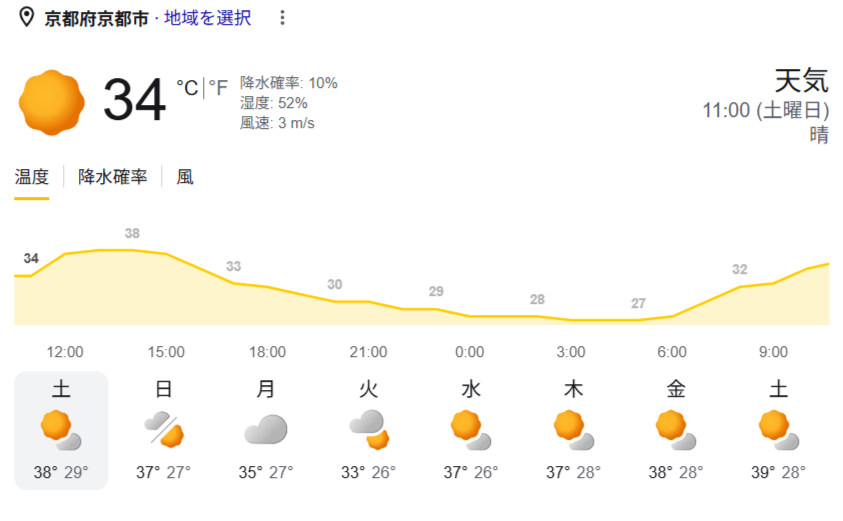This screenshot has height=521, width=843.
Task: Open the 金 day forecast
Action: tap(676, 430)
